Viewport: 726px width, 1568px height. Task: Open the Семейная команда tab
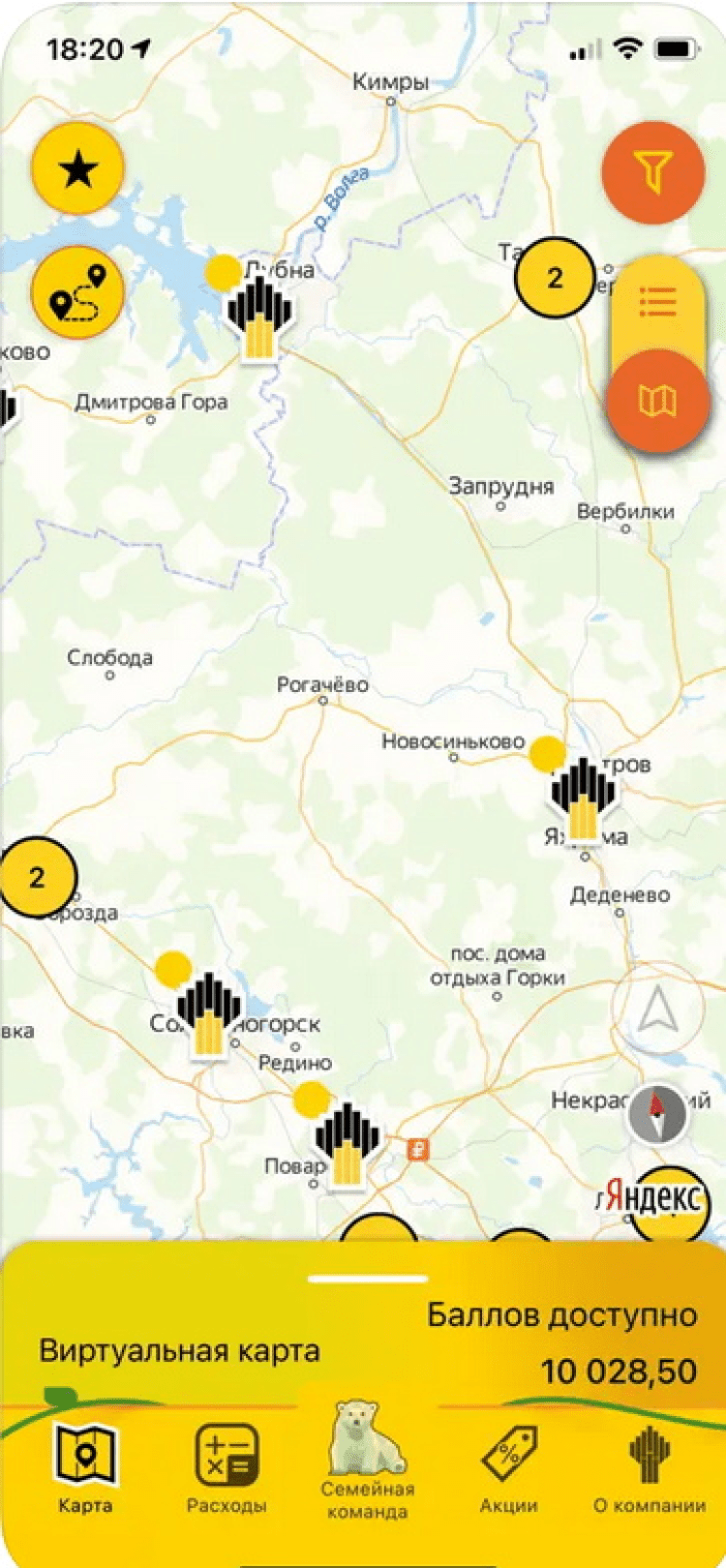367,1462
